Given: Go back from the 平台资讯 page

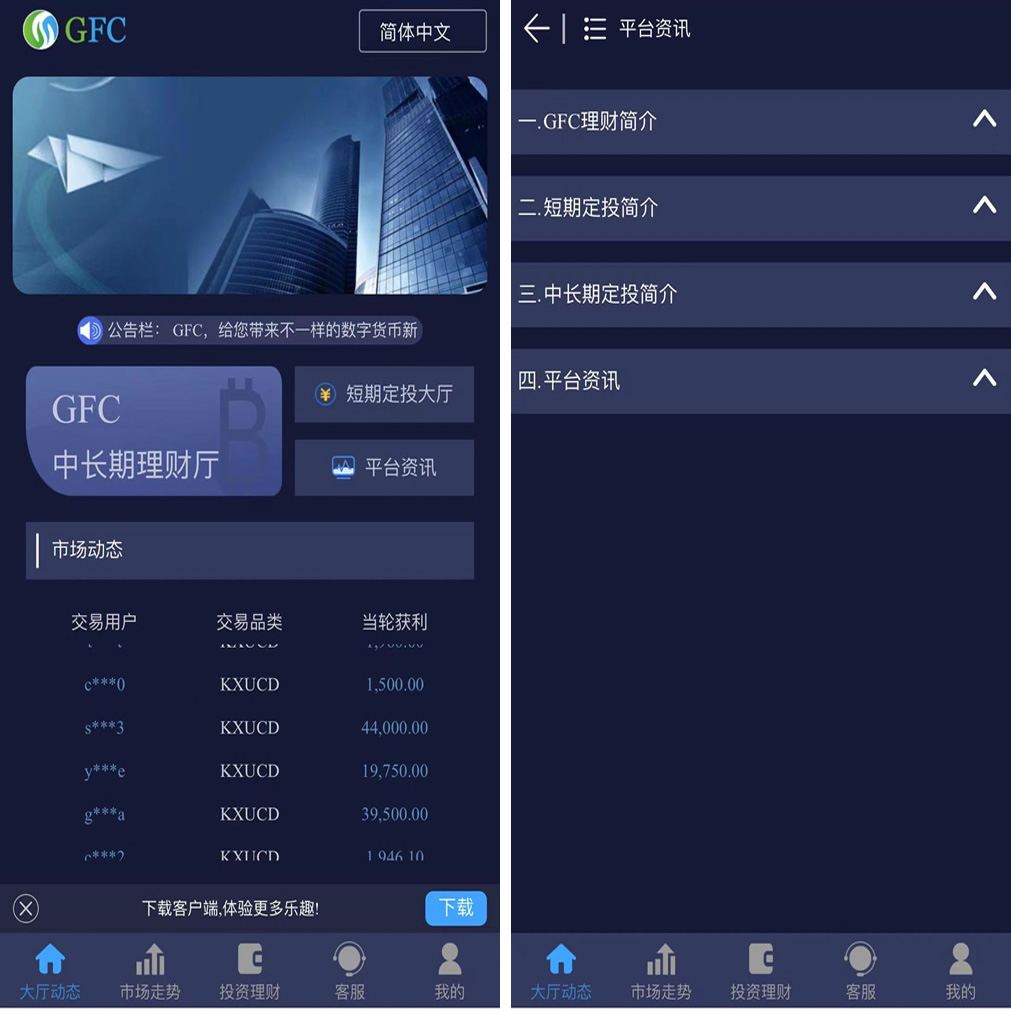Looking at the screenshot, I should point(536,28).
